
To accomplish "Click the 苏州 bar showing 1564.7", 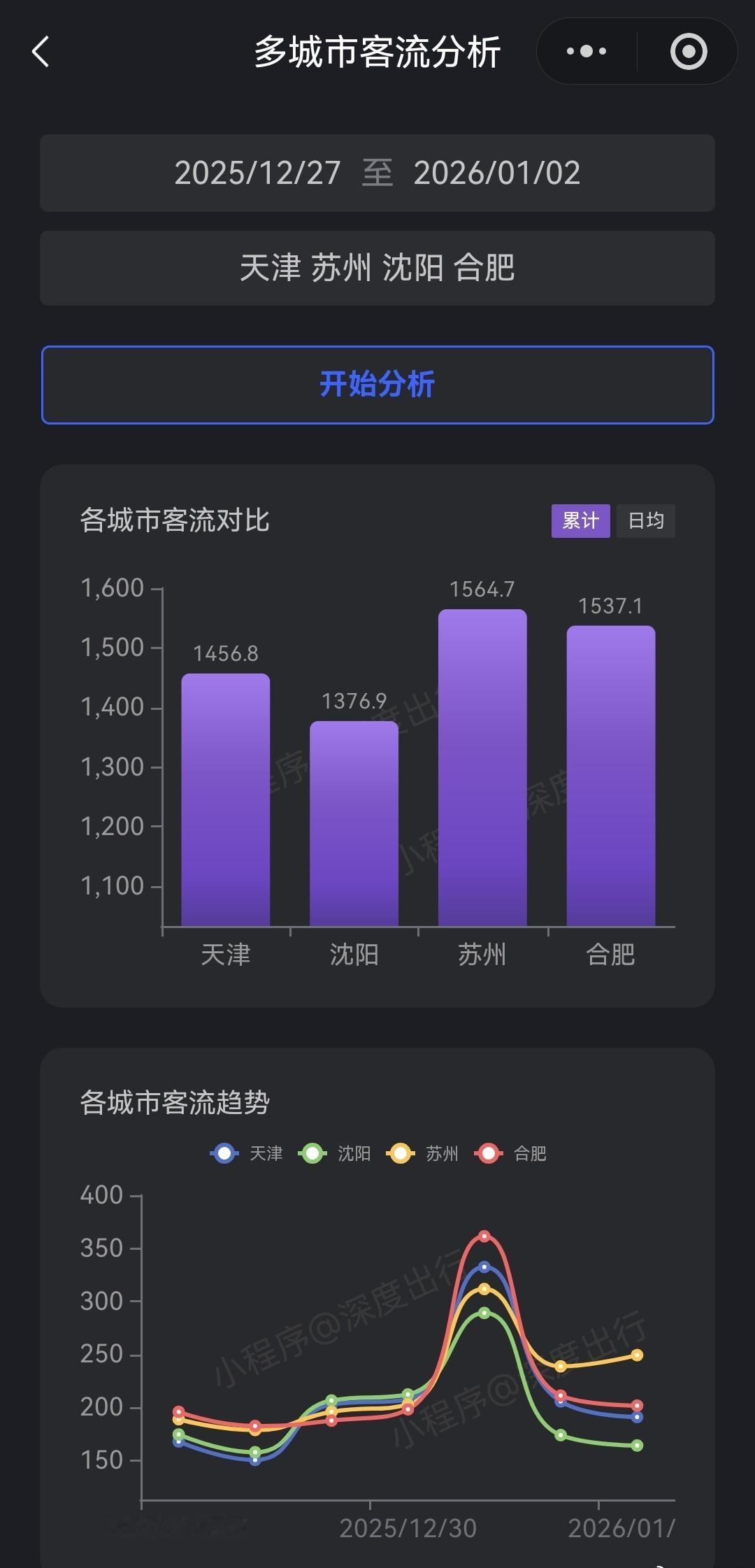I will click(482, 769).
